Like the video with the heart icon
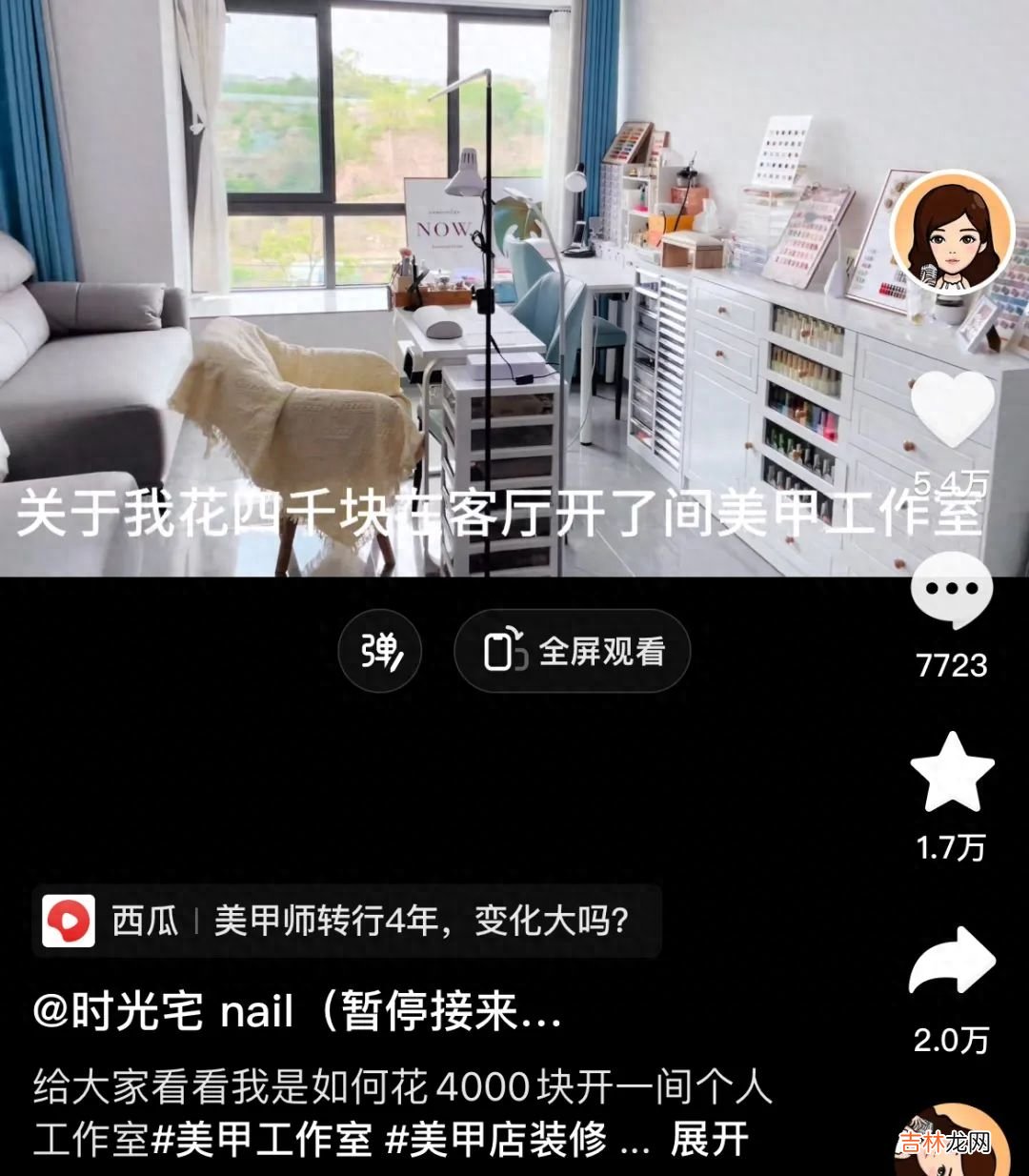Image resolution: width=1029 pixels, height=1176 pixels. [952, 408]
